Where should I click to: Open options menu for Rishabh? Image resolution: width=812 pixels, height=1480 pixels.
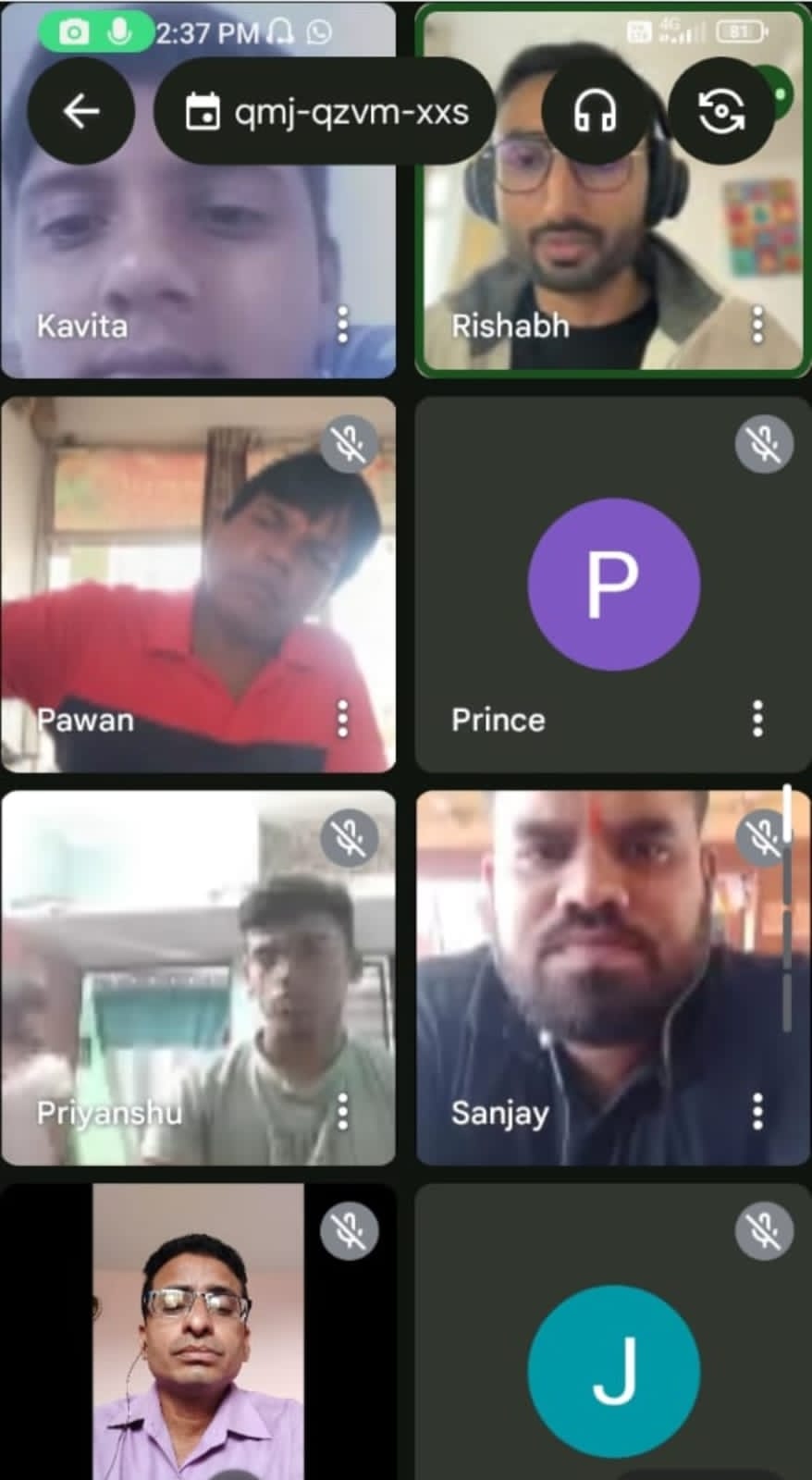click(757, 325)
